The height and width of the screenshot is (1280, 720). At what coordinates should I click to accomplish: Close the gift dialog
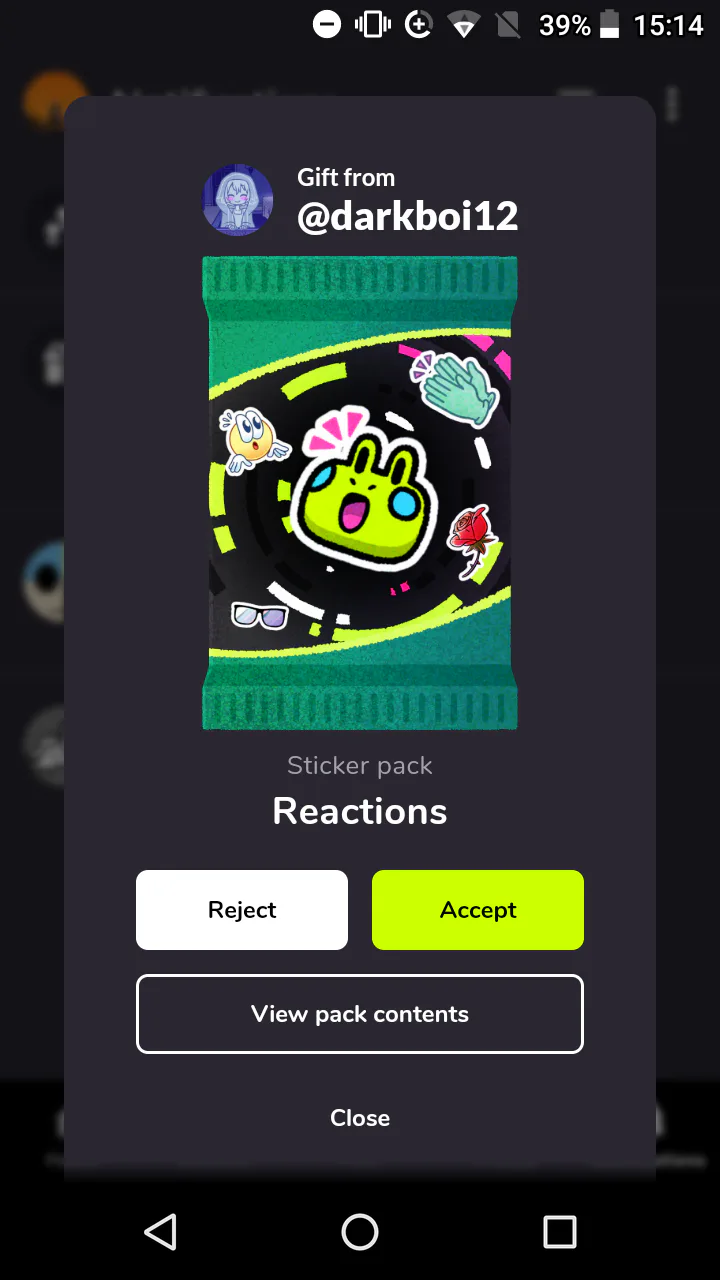pyautogui.click(x=360, y=1118)
